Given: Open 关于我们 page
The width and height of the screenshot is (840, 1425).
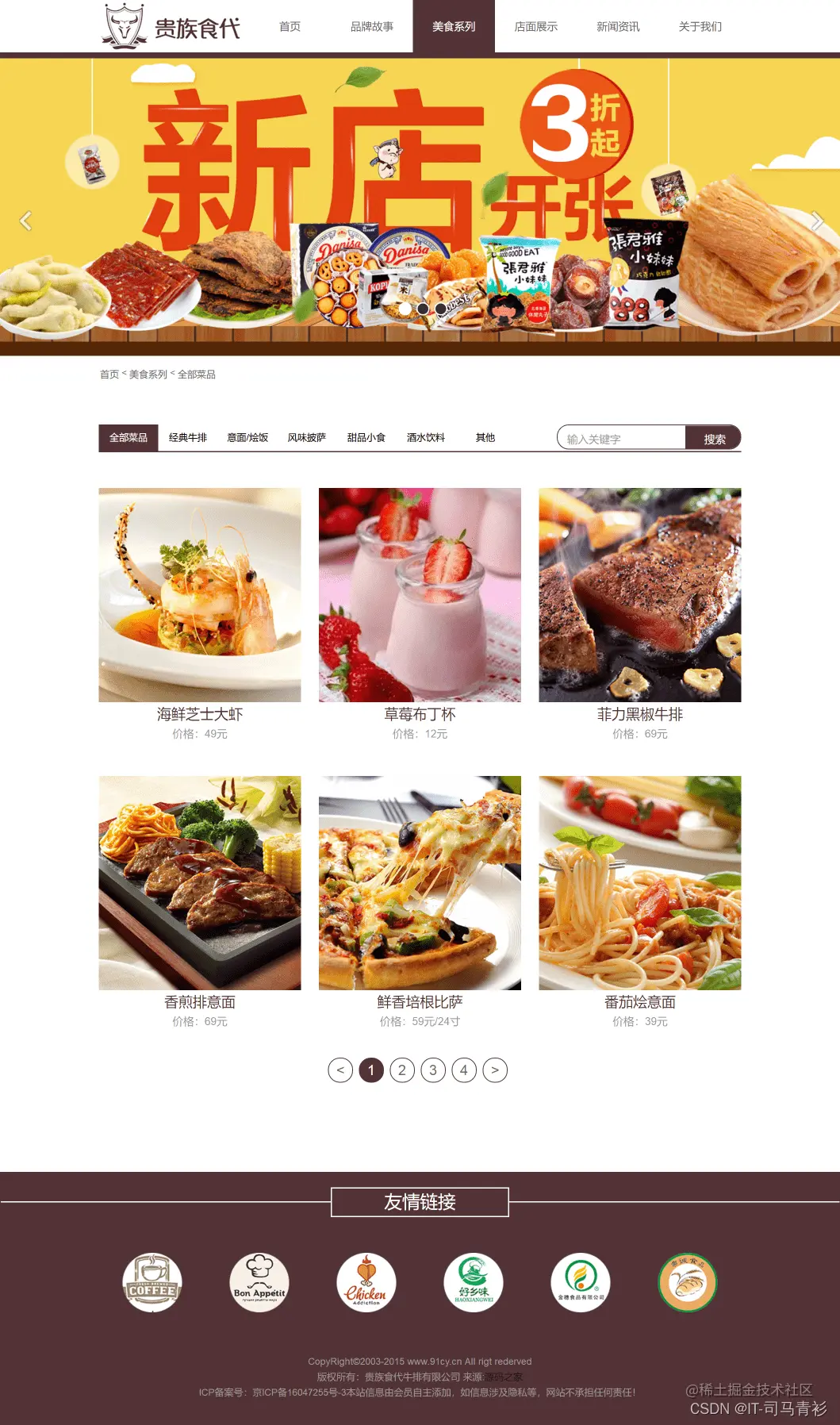Looking at the screenshot, I should [x=700, y=27].
